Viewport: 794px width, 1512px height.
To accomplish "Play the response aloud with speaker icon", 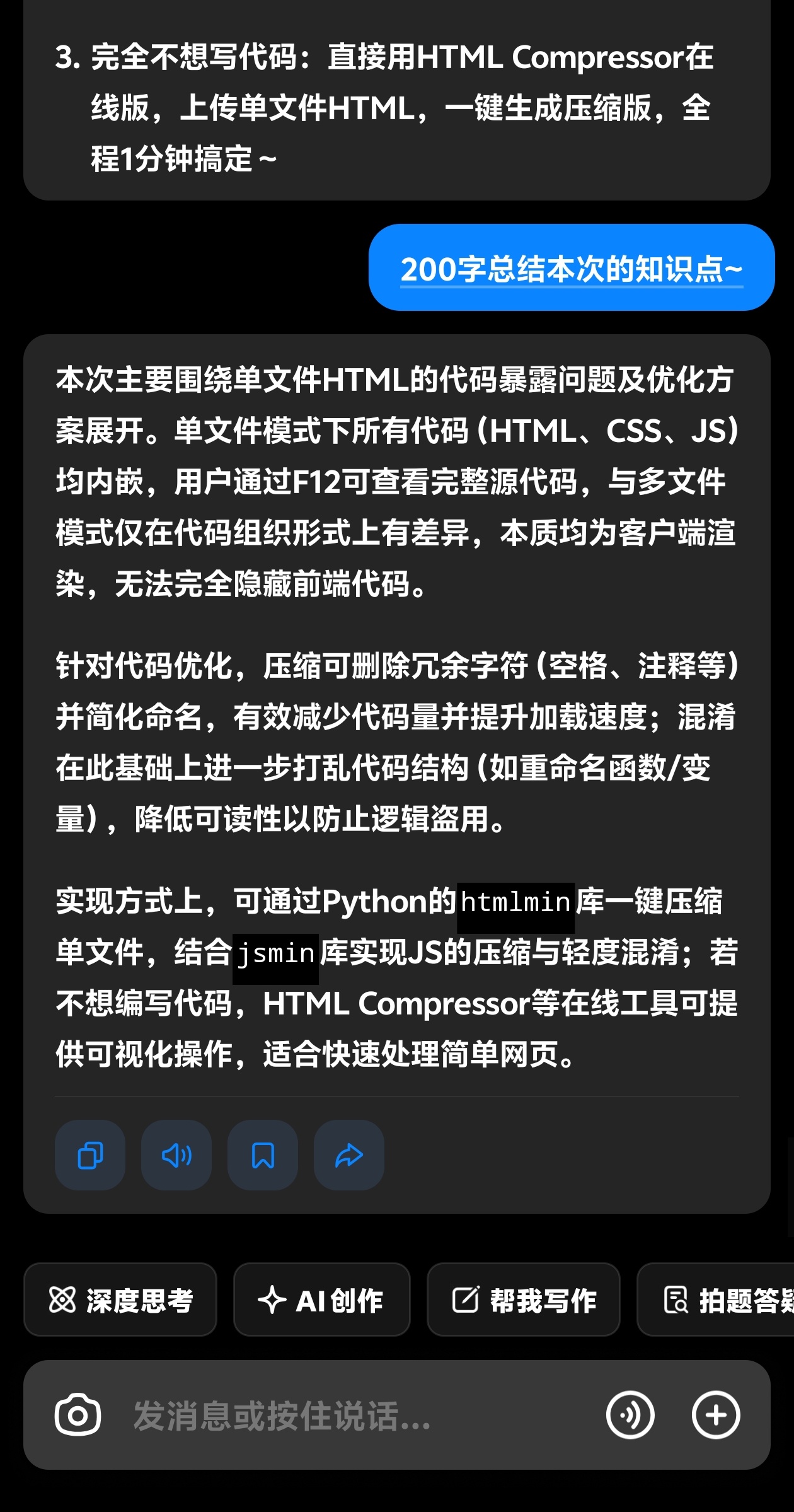I will 176,1155.
